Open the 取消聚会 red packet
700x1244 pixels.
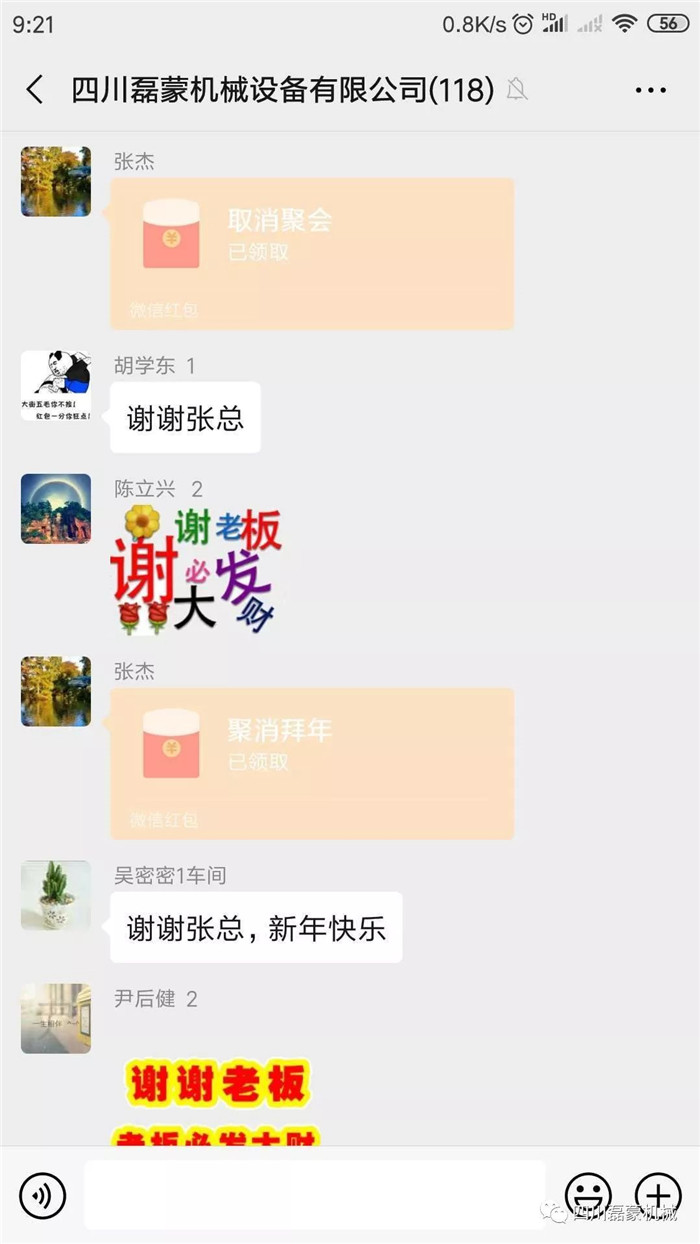[x=311, y=254]
